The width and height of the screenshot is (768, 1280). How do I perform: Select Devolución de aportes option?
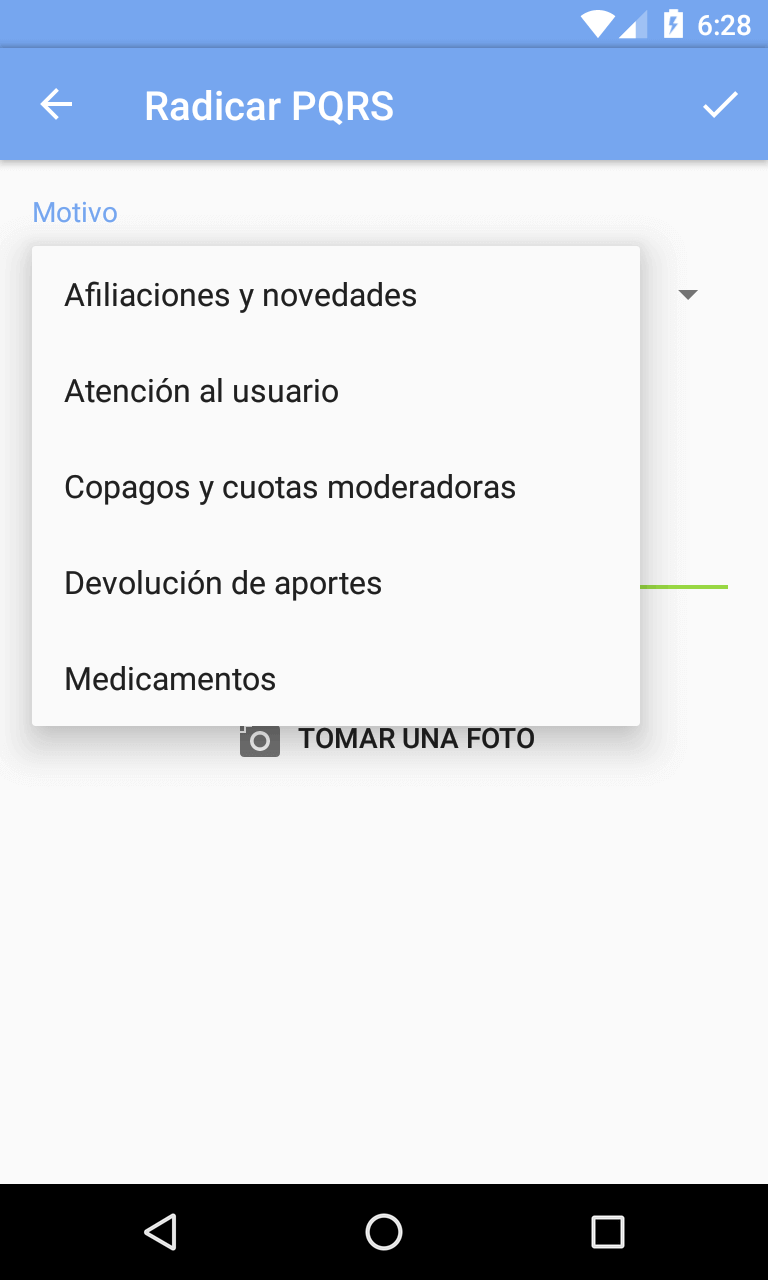pyautogui.click(x=336, y=583)
